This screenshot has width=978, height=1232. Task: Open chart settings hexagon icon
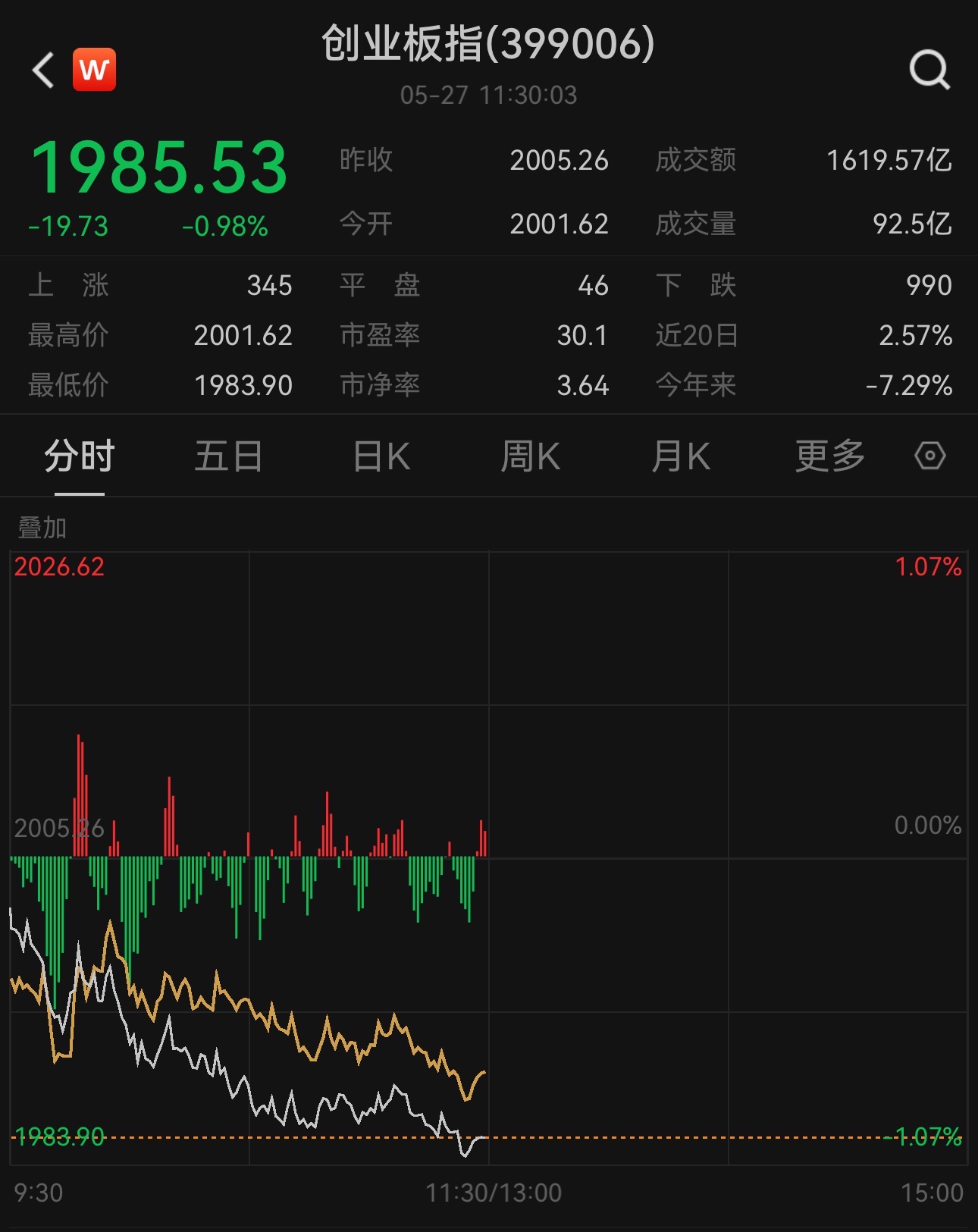click(x=929, y=456)
